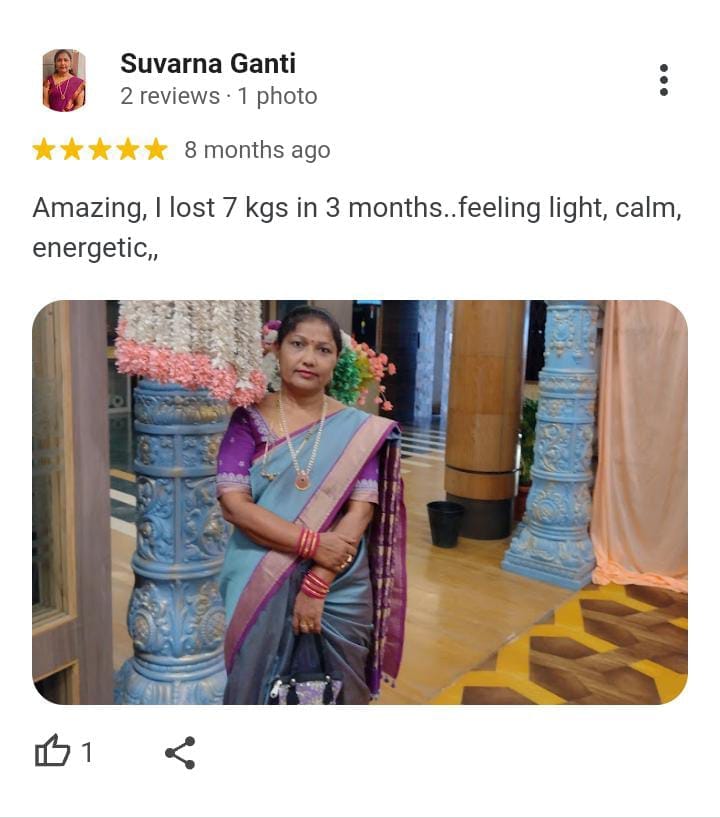This screenshot has height=818, width=720.
Task: Share this review
Action: click(180, 752)
